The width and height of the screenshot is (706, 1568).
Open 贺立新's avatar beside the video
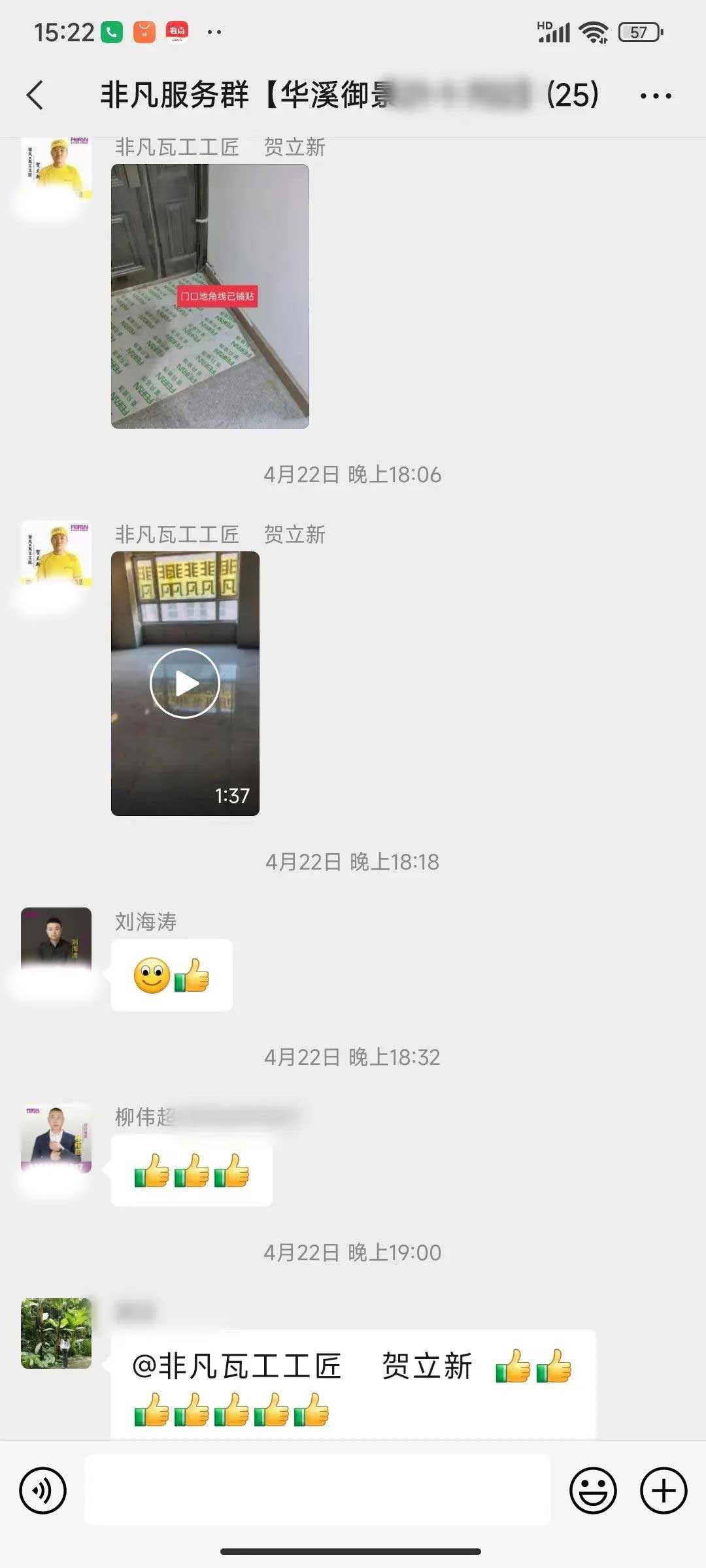click(x=56, y=555)
